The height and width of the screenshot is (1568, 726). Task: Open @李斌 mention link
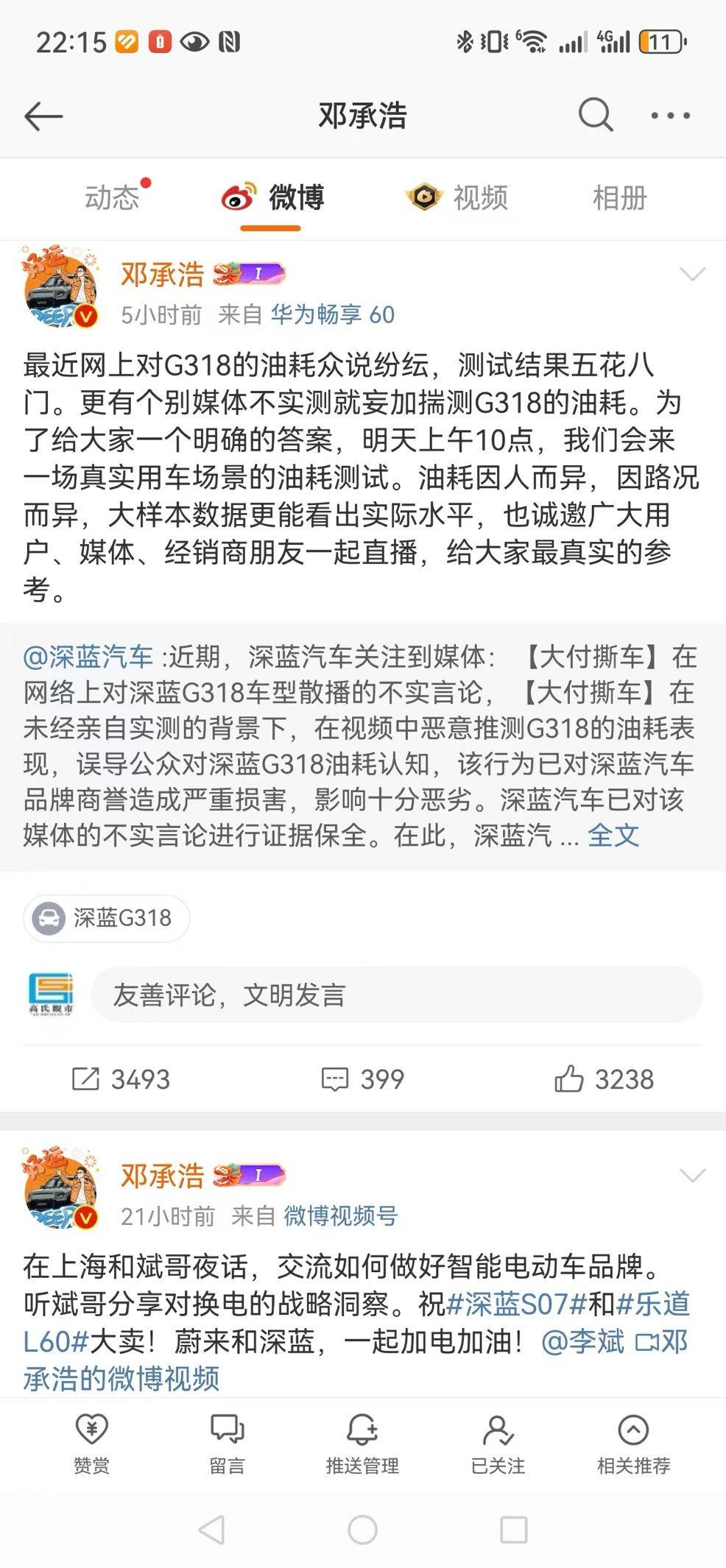(x=582, y=1341)
